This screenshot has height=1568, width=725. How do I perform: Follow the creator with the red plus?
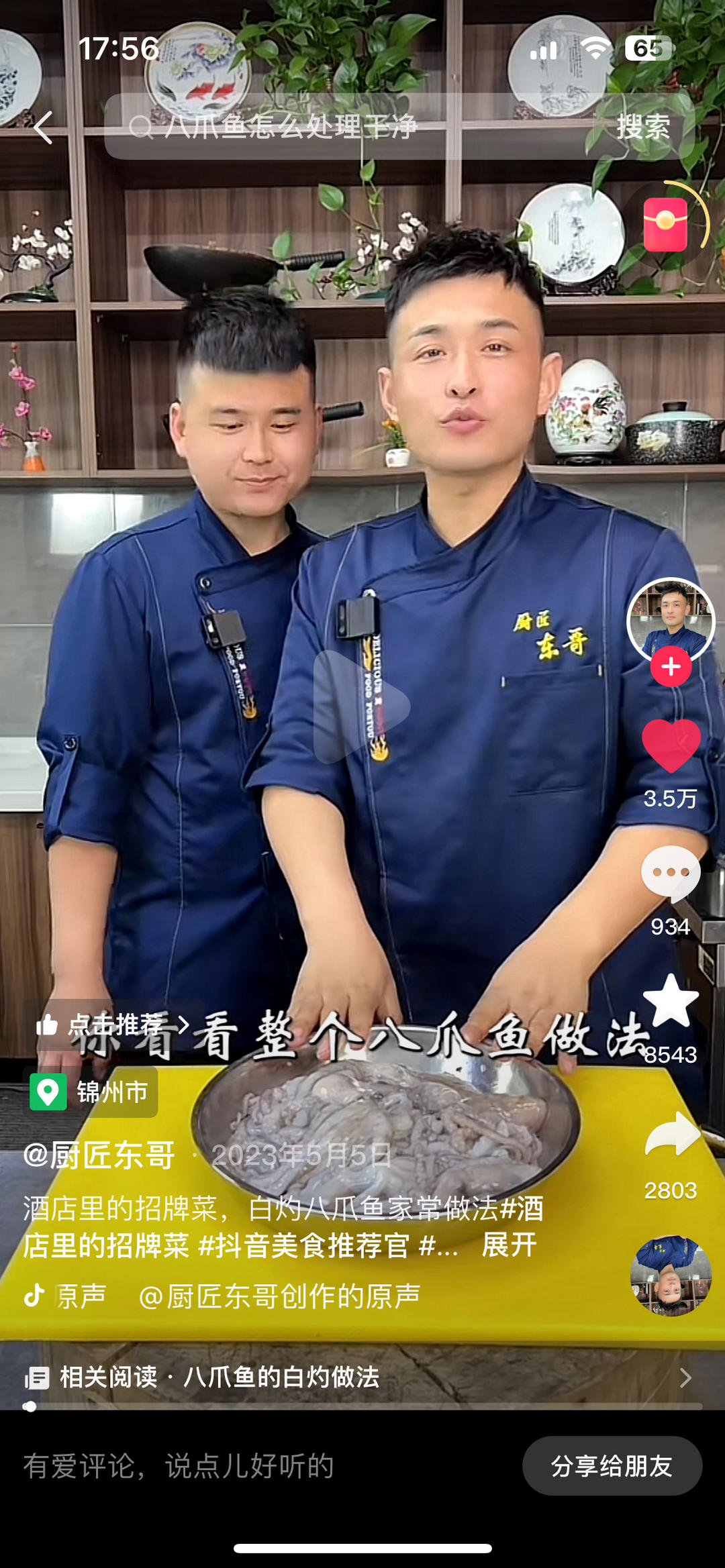(x=671, y=666)
